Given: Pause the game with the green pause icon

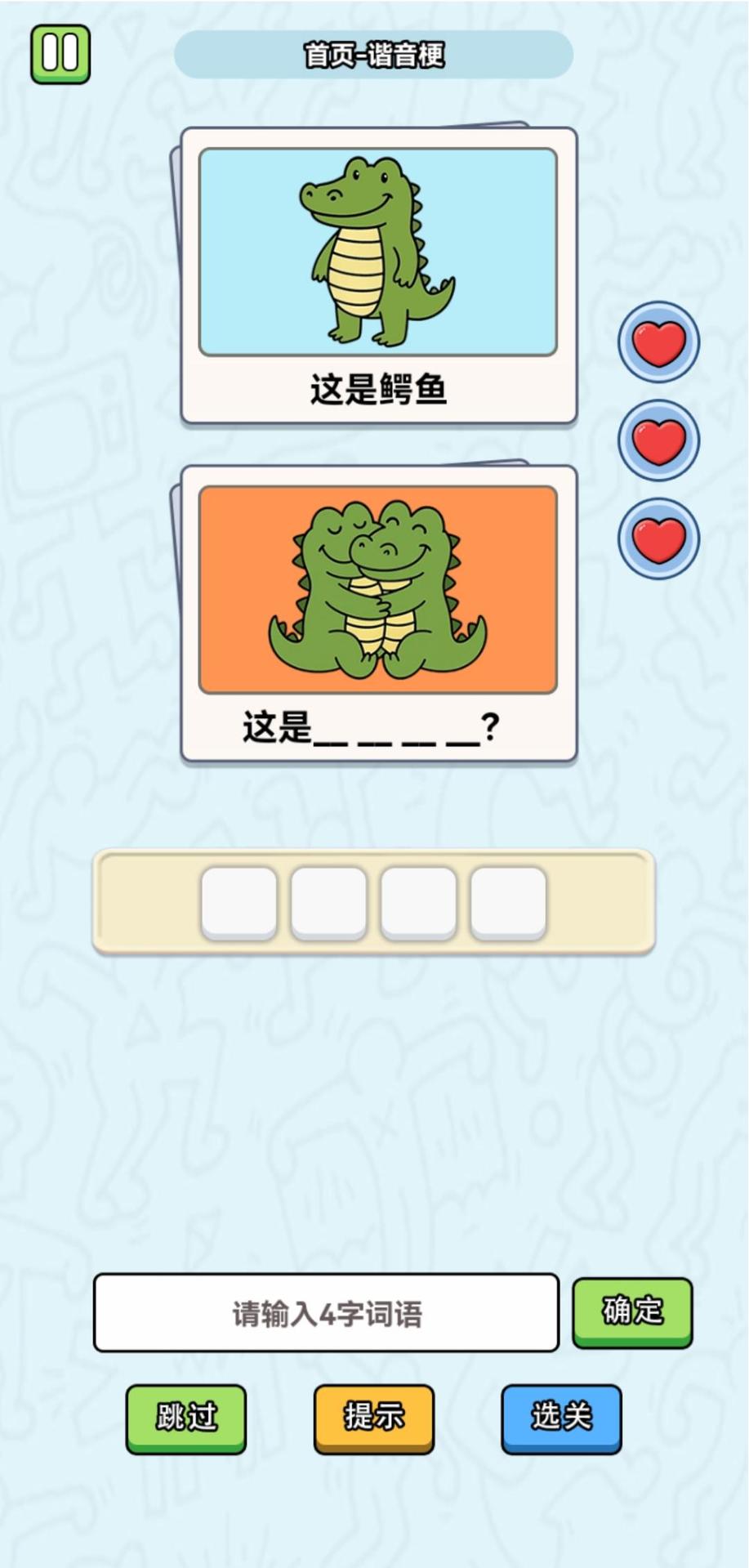Looking at the screenshot, I should click(60, 54).
